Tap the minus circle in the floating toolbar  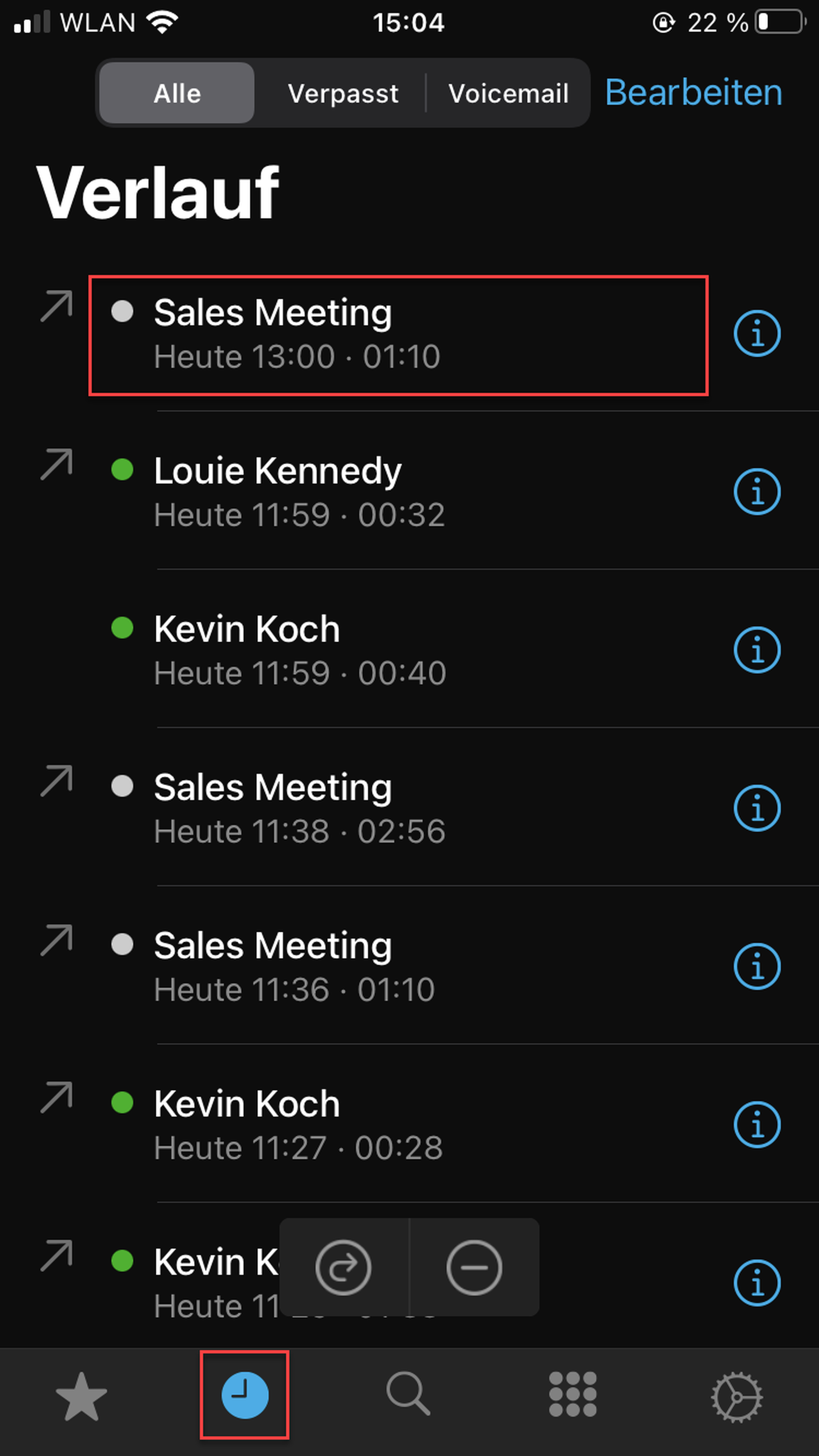474,1268
